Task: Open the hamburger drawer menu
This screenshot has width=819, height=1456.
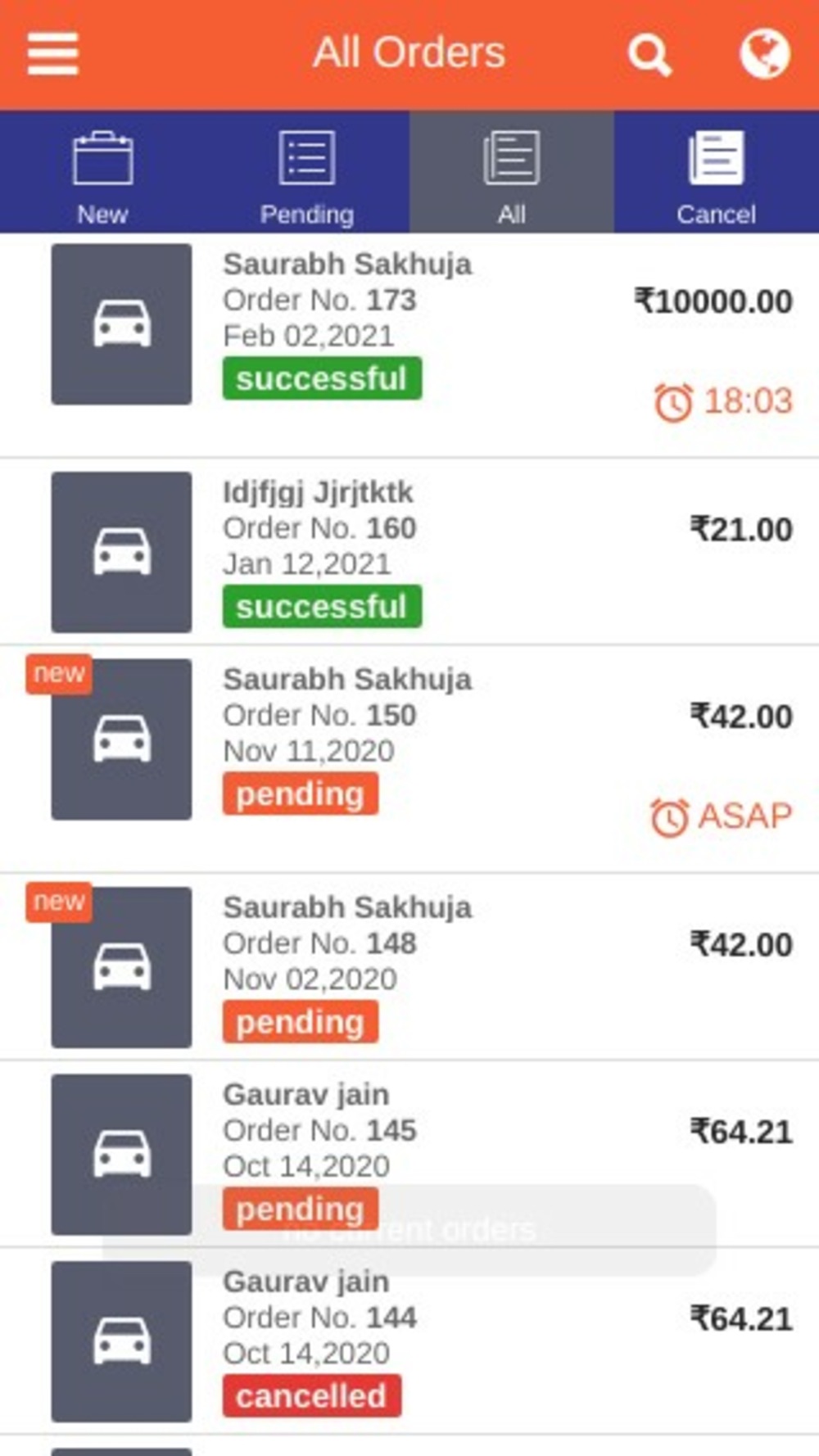Action: (x=52, y=54)
